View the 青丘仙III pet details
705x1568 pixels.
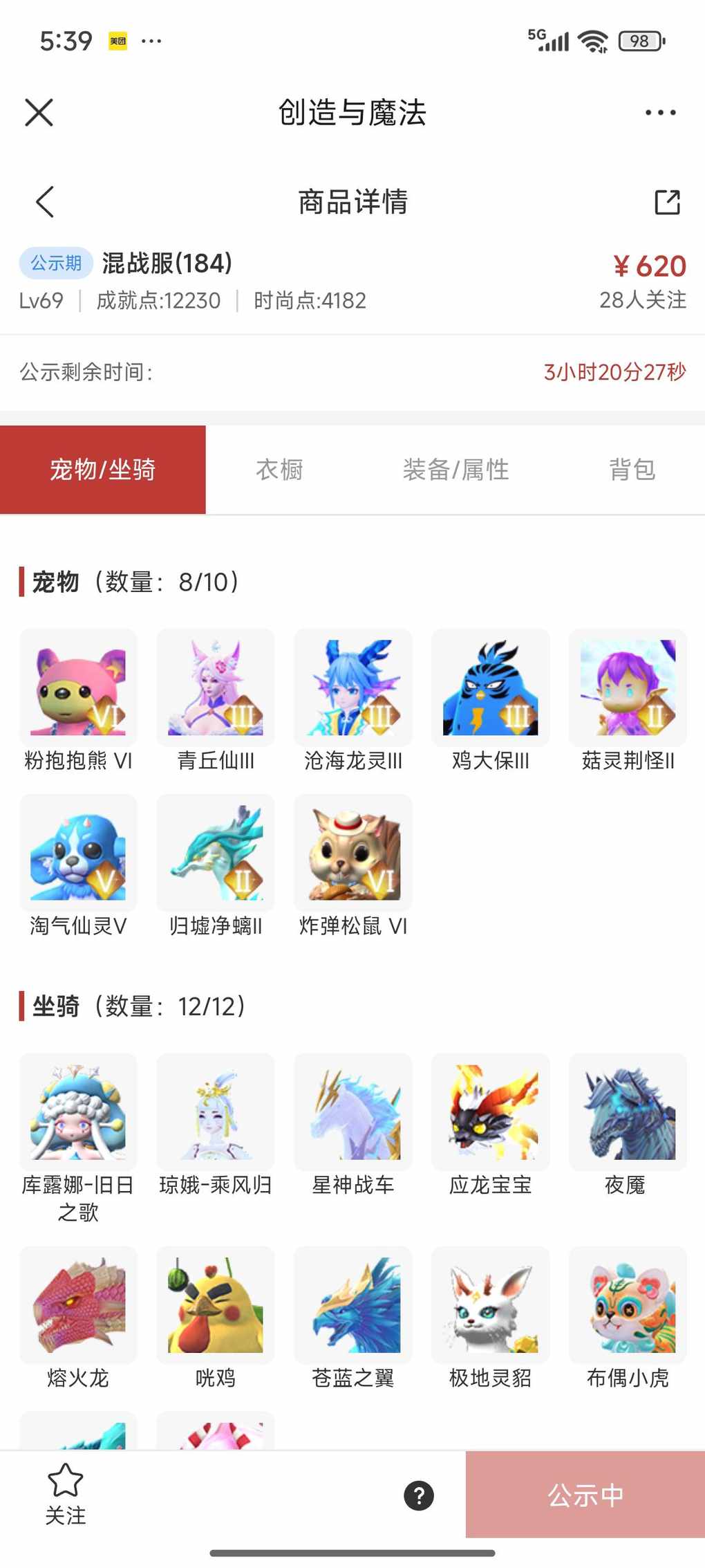(216, 688)
